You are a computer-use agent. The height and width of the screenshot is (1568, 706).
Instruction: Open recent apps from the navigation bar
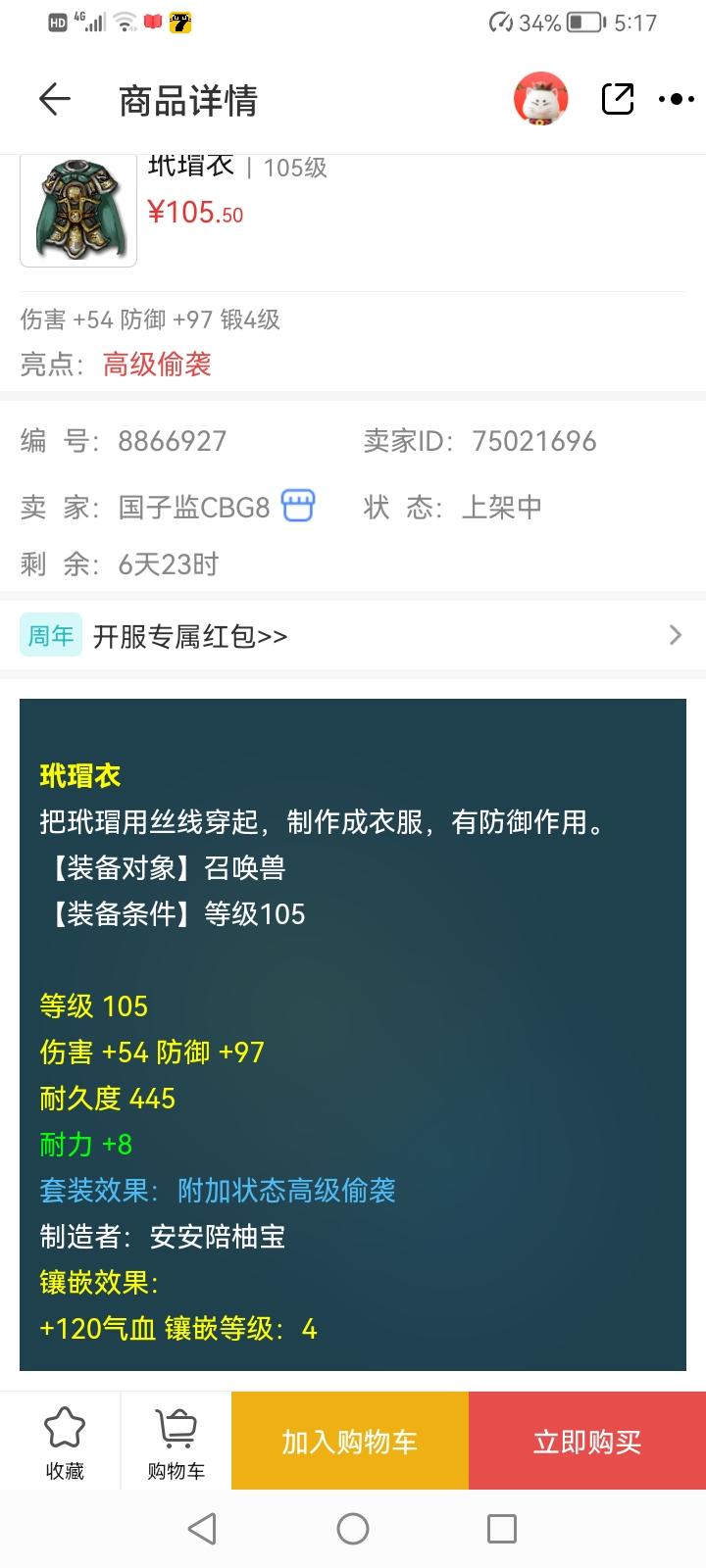click(x=501, y=1529)
